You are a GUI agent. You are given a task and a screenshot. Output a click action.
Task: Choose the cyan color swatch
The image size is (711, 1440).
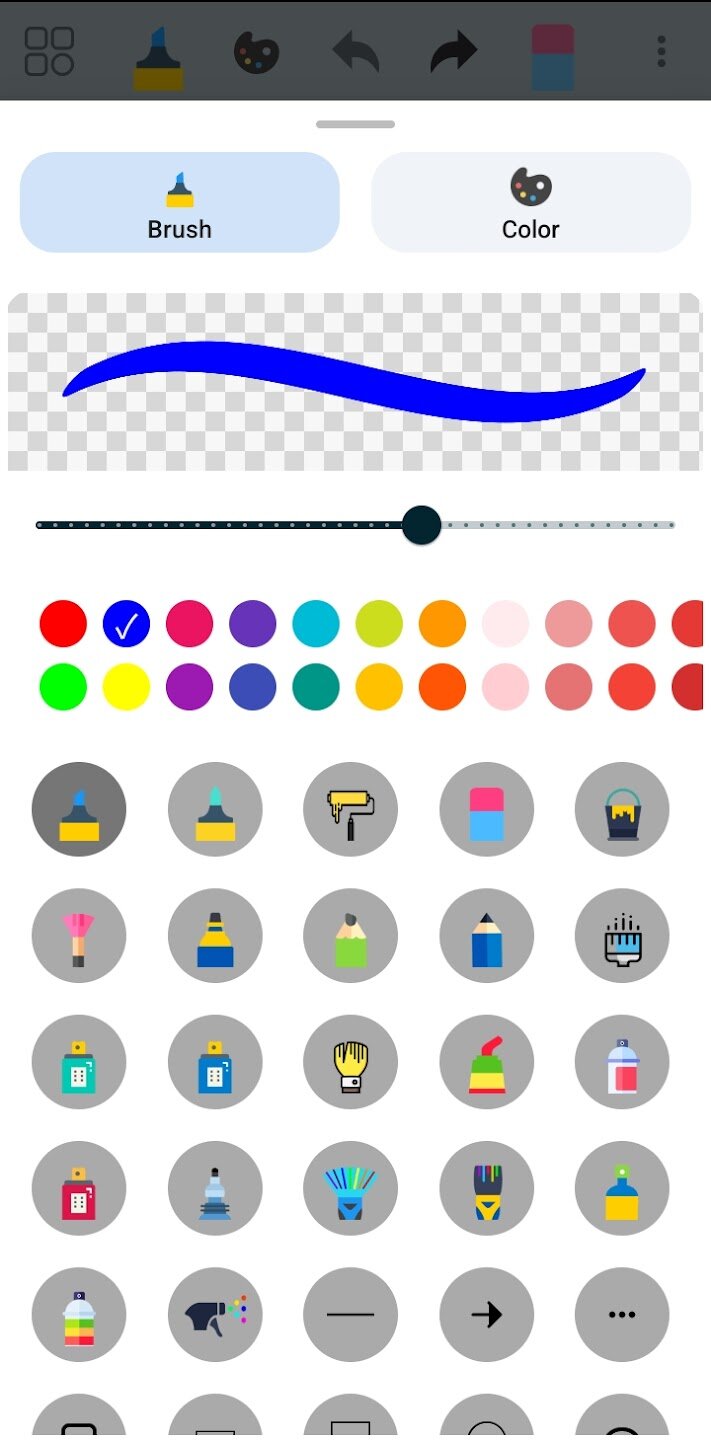[316, 625]
